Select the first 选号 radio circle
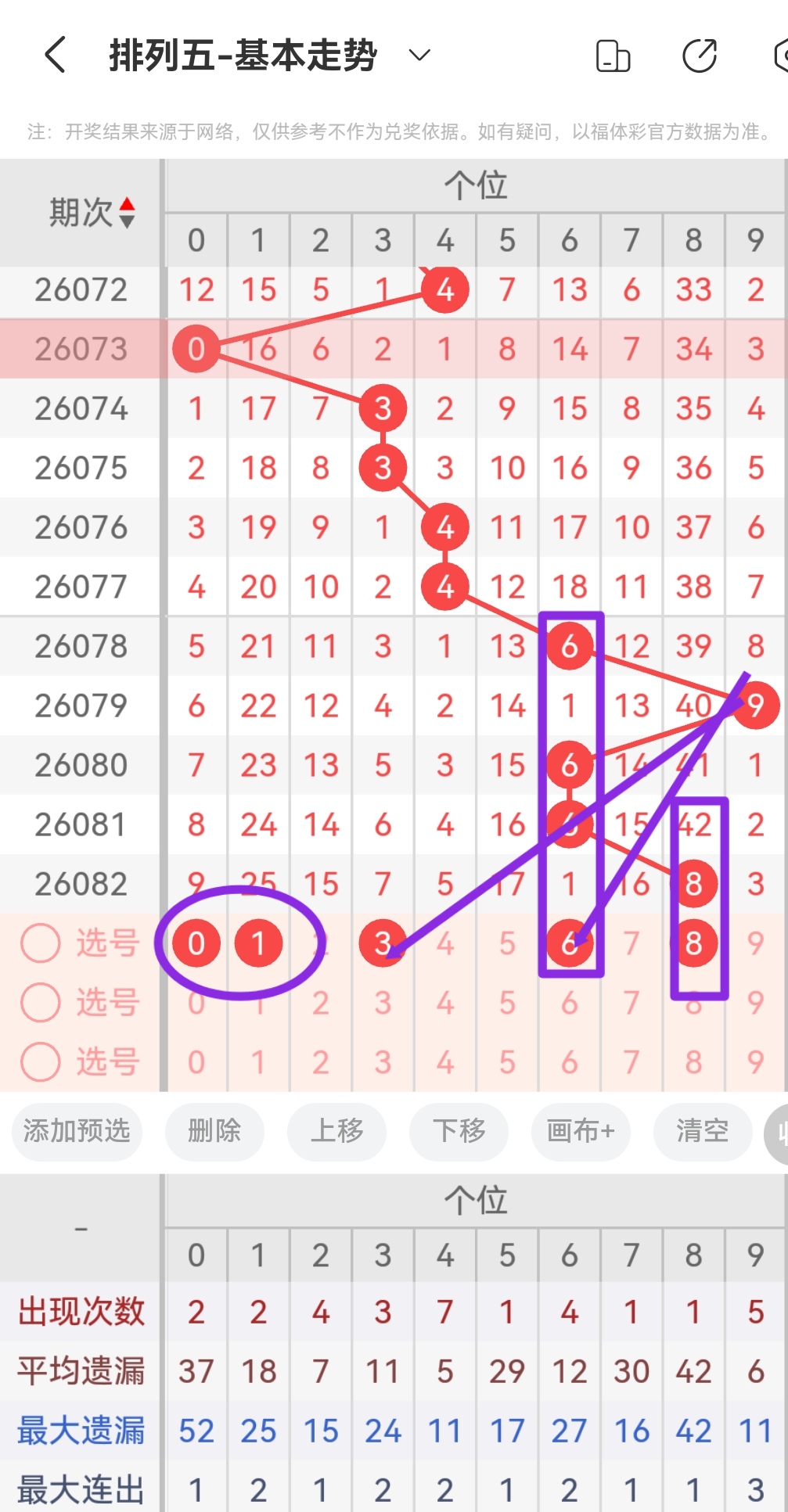Image resolution: width=788 pixels, height=1512 pixels. pos(39,943)
